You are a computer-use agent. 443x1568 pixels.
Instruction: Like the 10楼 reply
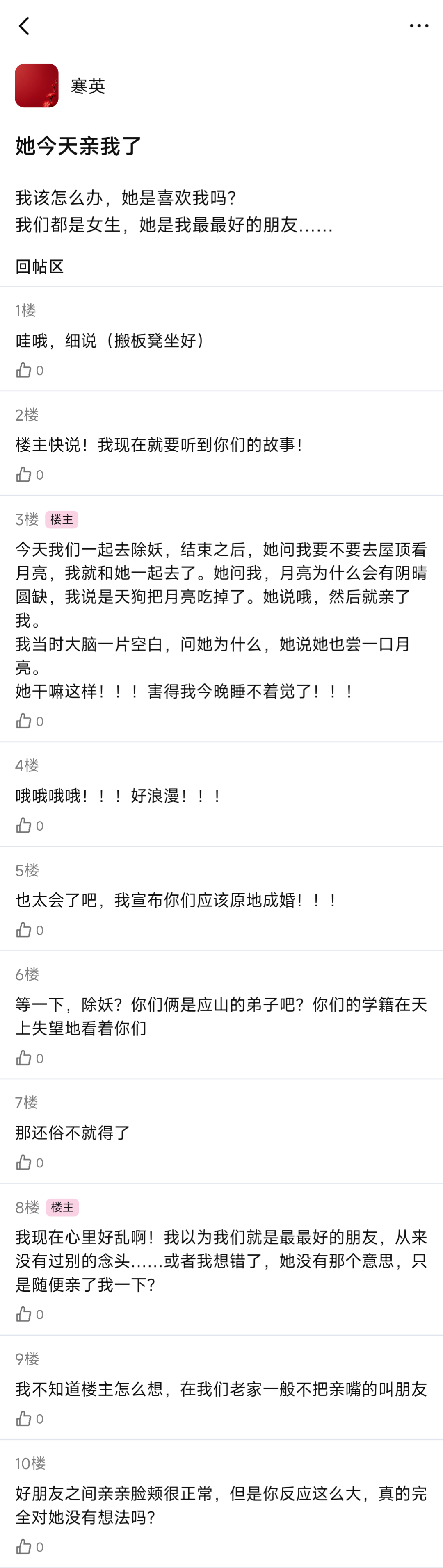pos(24,1547)
